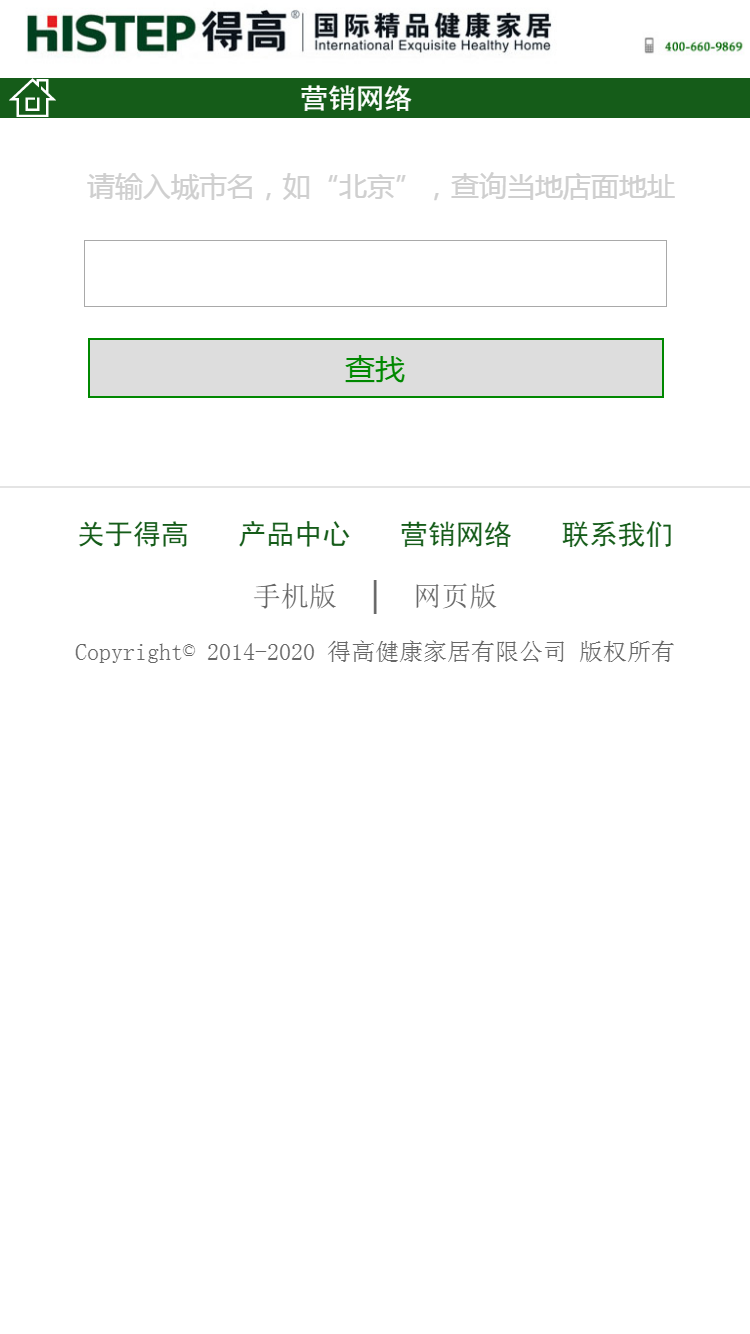The image size is (750, 1334).
Task: Switch to 手机版 view
Action: point(296,596)
